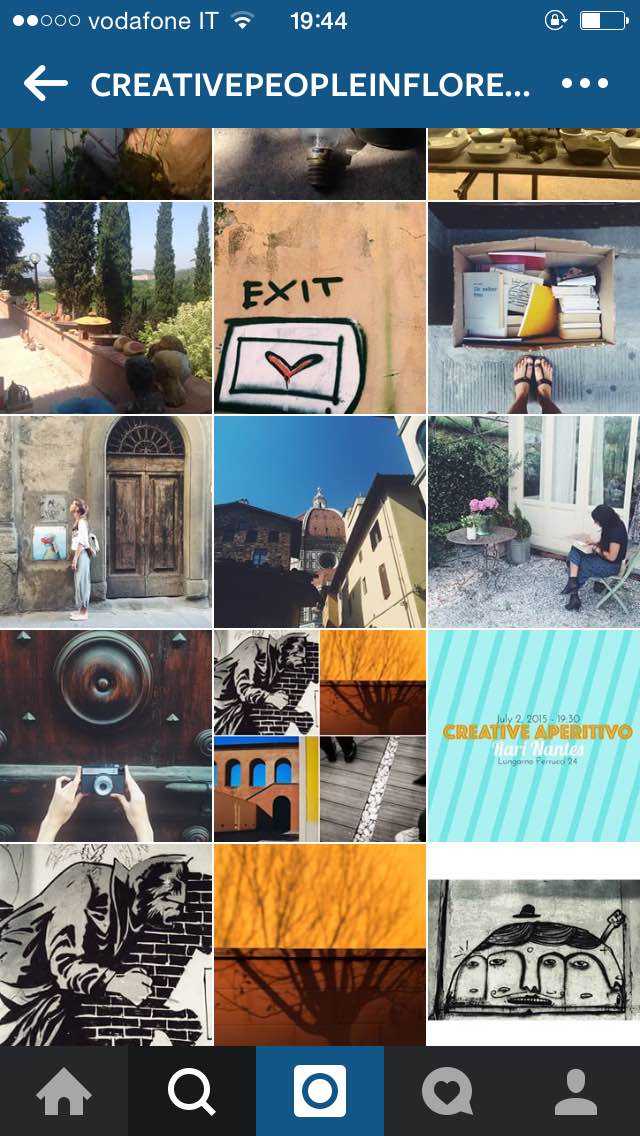Open the vintage camera and door knocker photo
The height and width of the screenshot is (1136, 640).
[x=106, y=736]
